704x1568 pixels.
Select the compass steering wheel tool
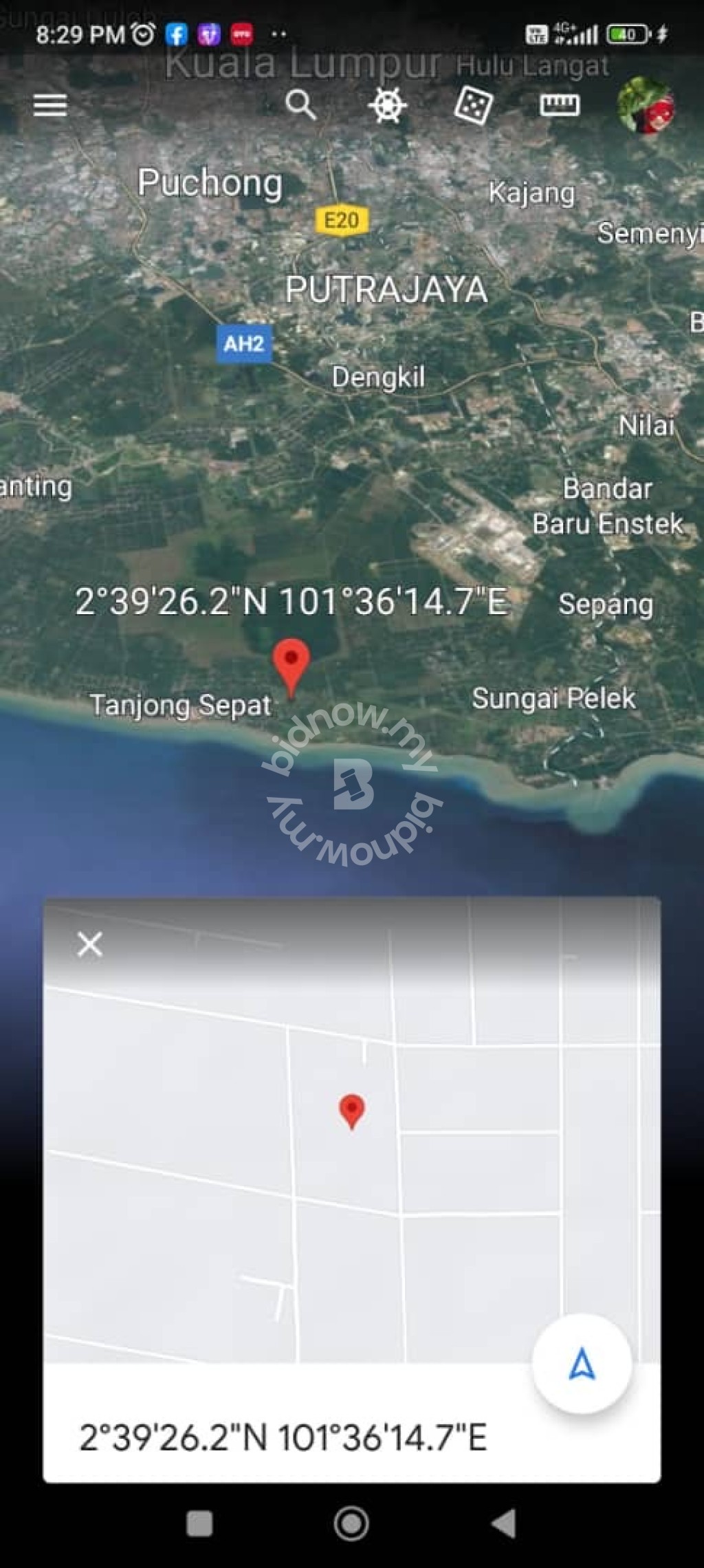(x=387, y=105)
